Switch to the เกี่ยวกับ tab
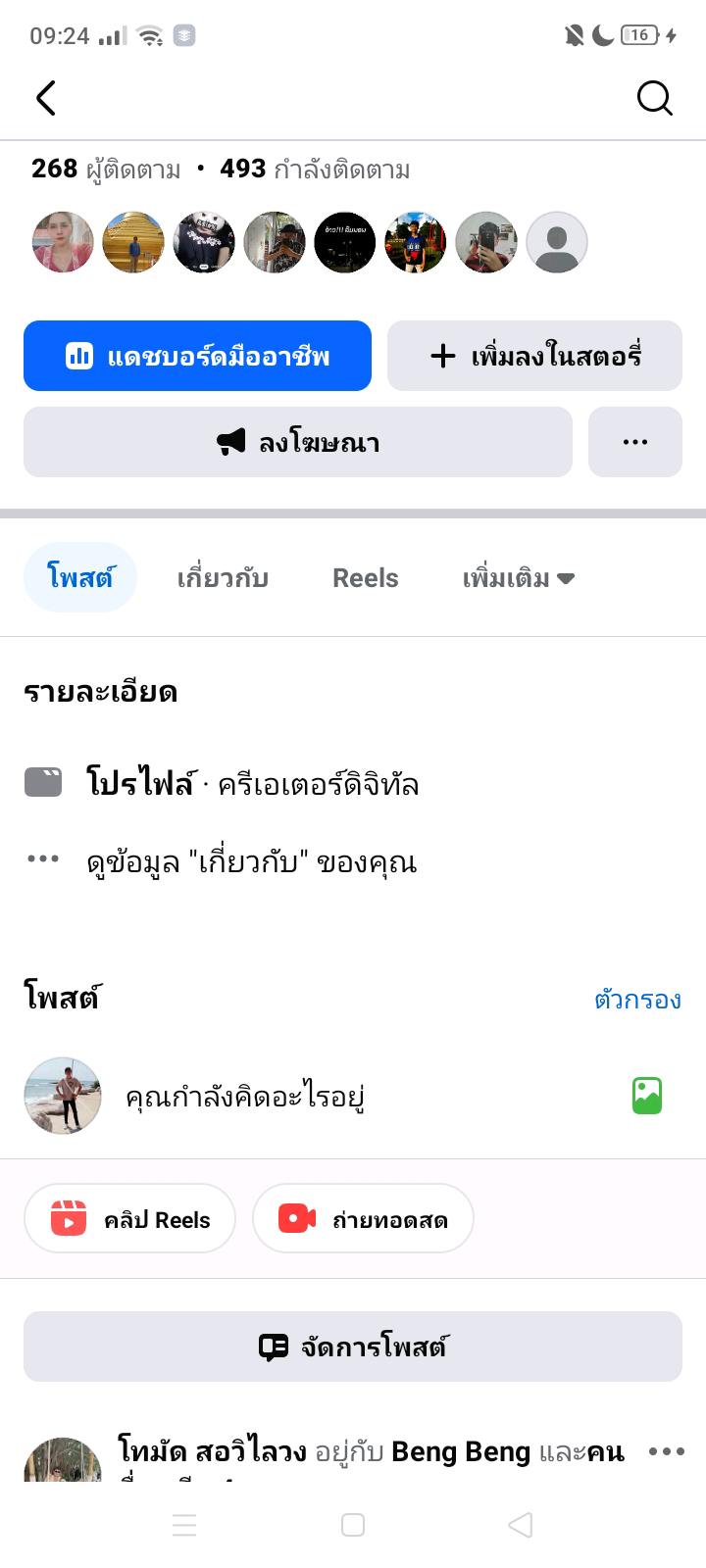 (x=223, y=578)
